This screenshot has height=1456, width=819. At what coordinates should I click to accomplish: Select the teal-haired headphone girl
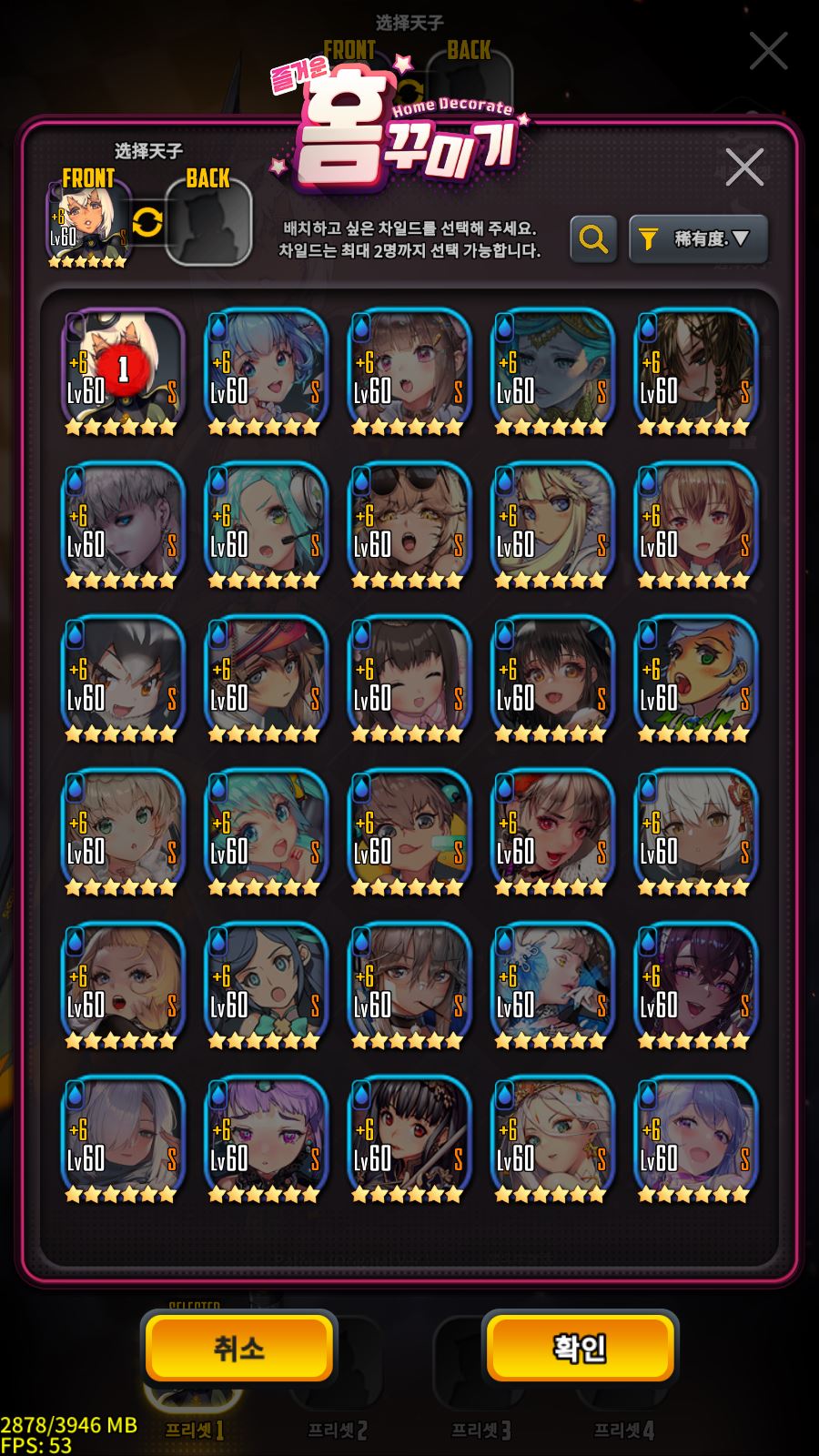pyautogui.click(x=266, y=525)
